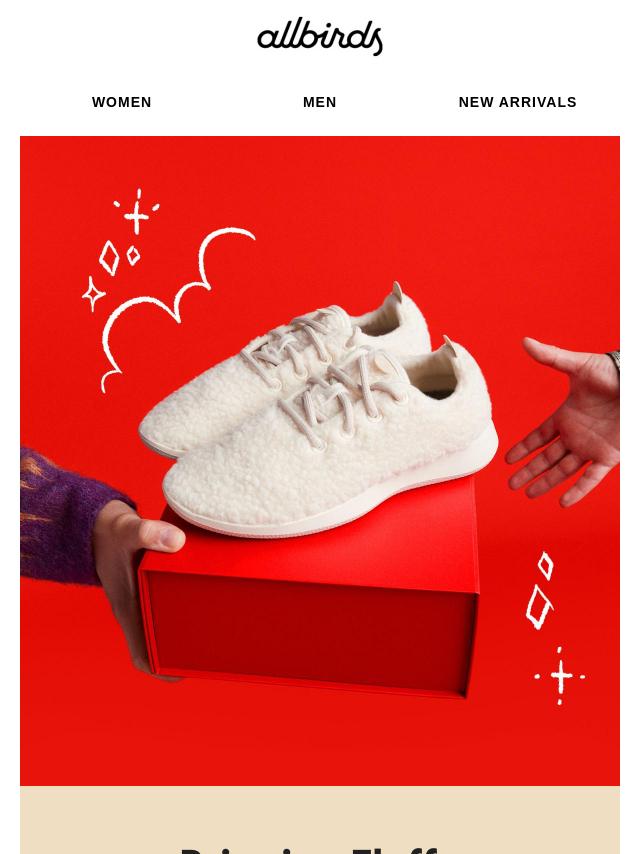Open the Men category link
The image size is (640, 854).
(x=319, y=102)
